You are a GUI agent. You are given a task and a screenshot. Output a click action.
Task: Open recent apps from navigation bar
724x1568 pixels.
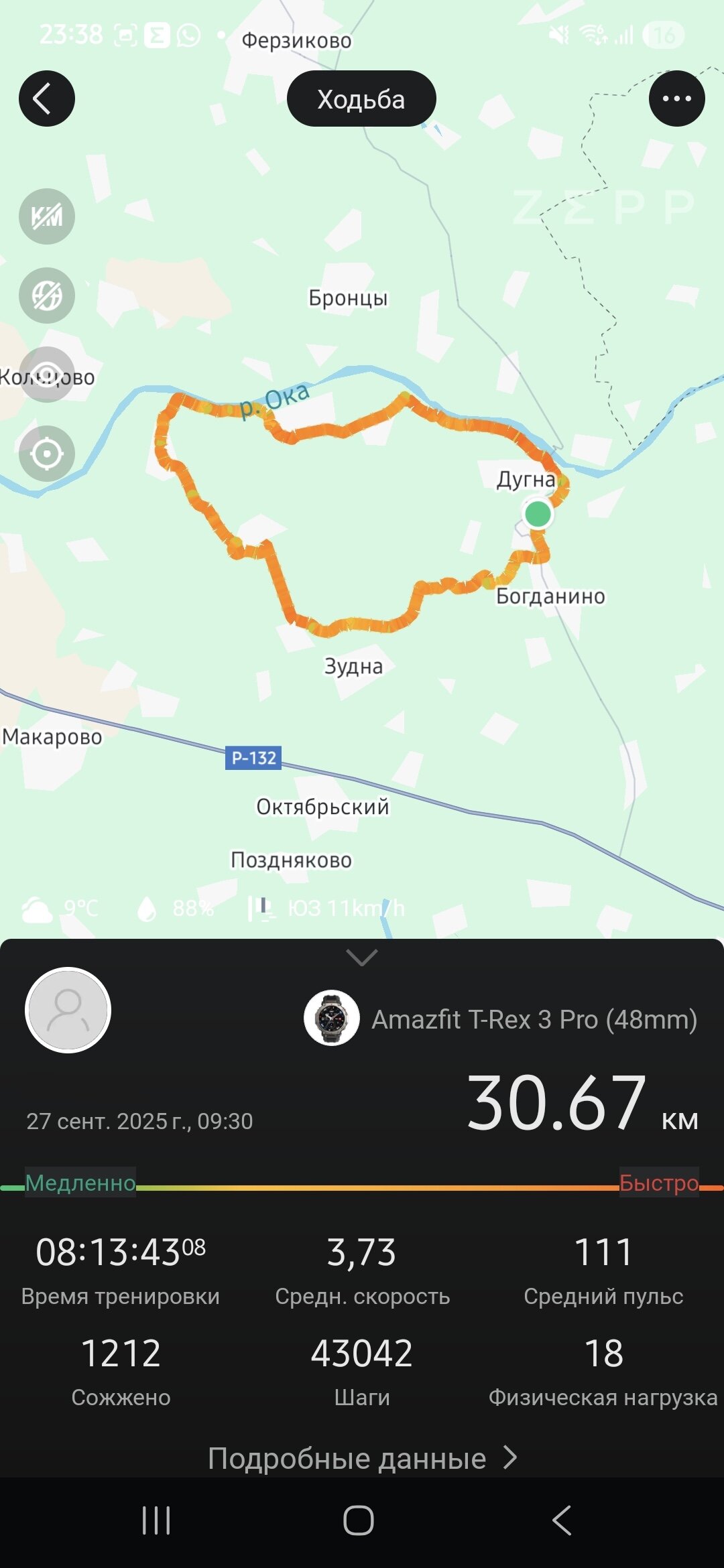click(x=156, y=1520)
